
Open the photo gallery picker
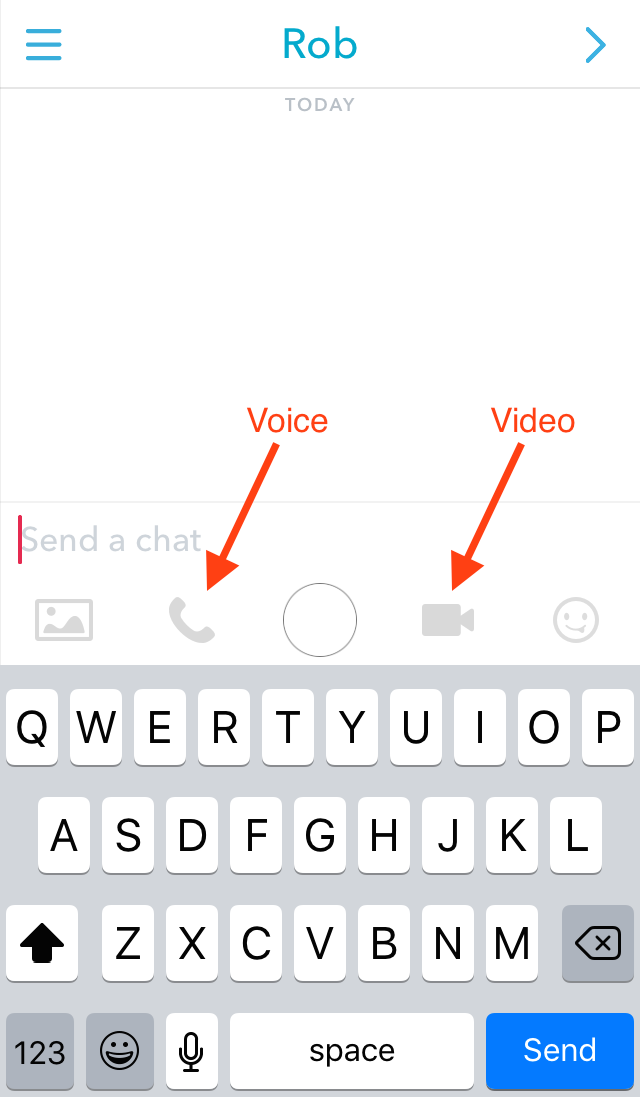click(x=64, y=620)
